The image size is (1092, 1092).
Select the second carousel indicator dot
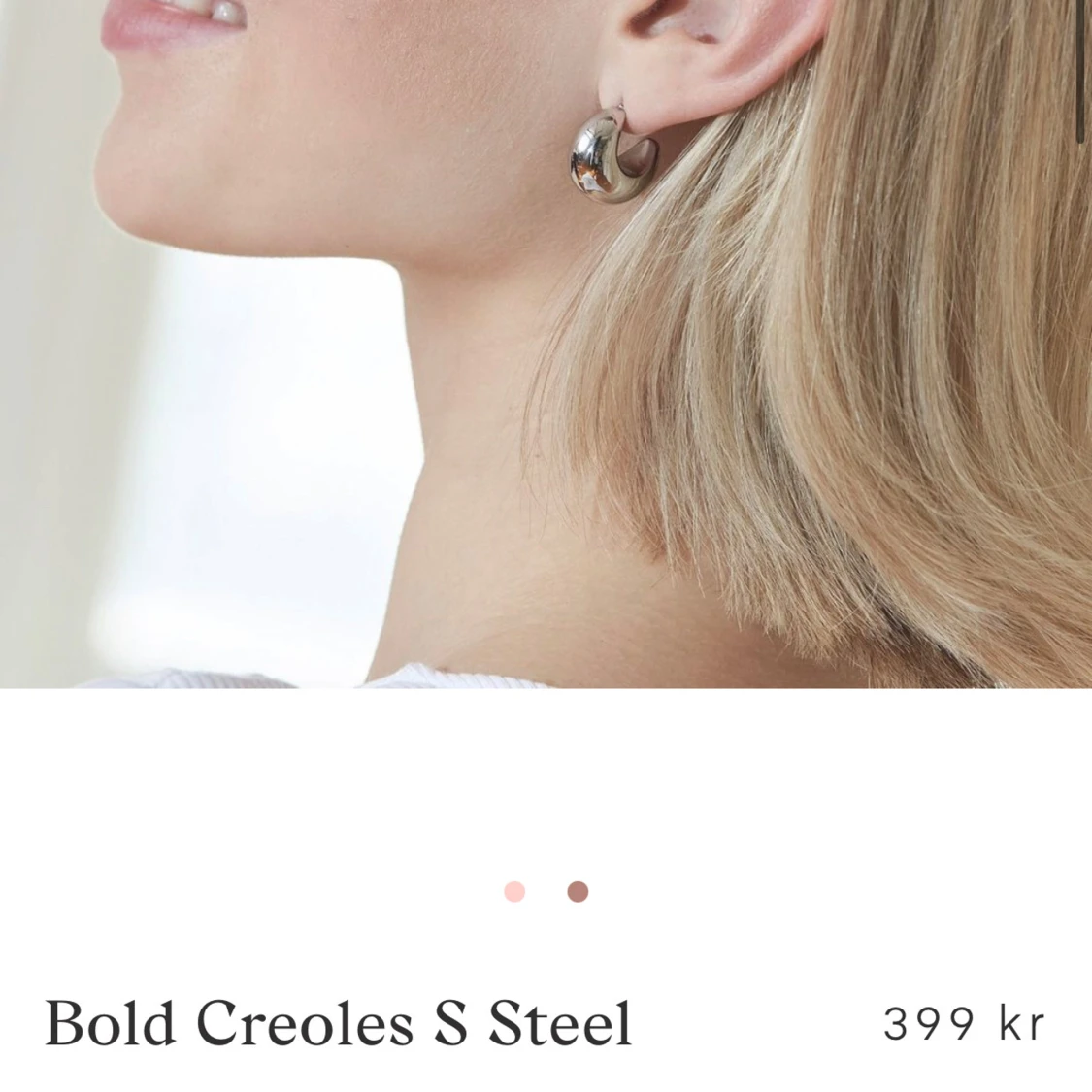coord(578,892)
